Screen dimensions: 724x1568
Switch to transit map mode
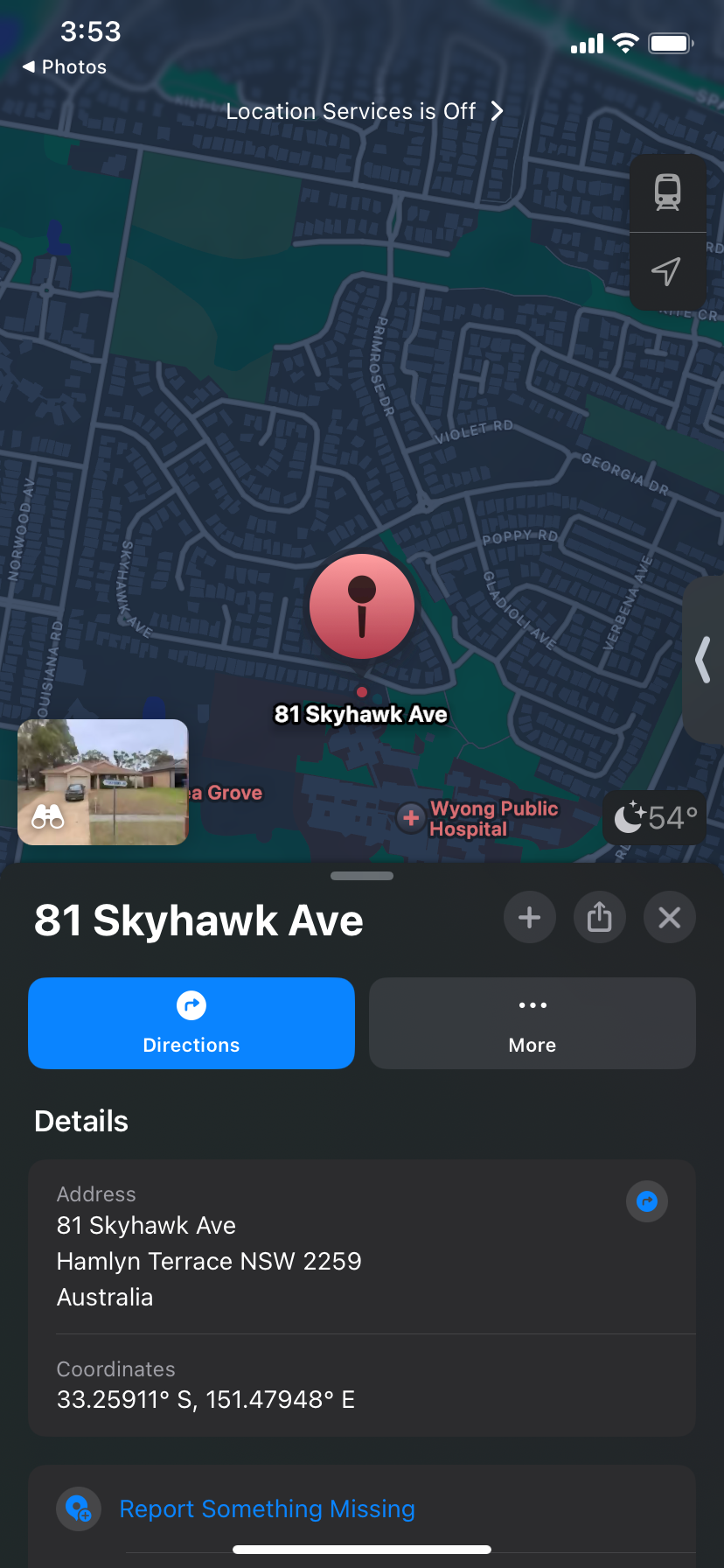click(667, 192)
